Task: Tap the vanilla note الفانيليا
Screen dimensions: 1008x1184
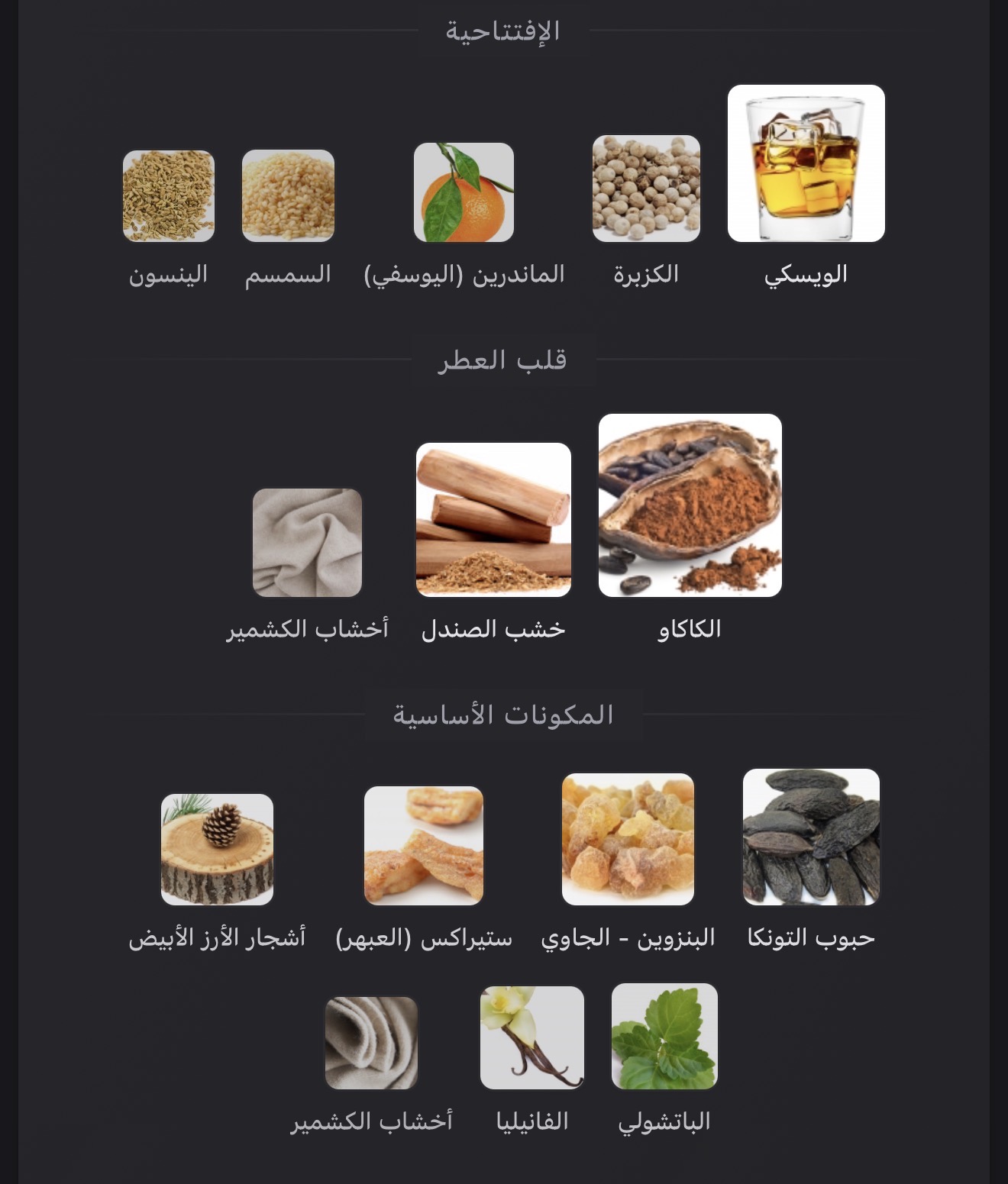Action: pyautogui.click(x=531, y=1037)
